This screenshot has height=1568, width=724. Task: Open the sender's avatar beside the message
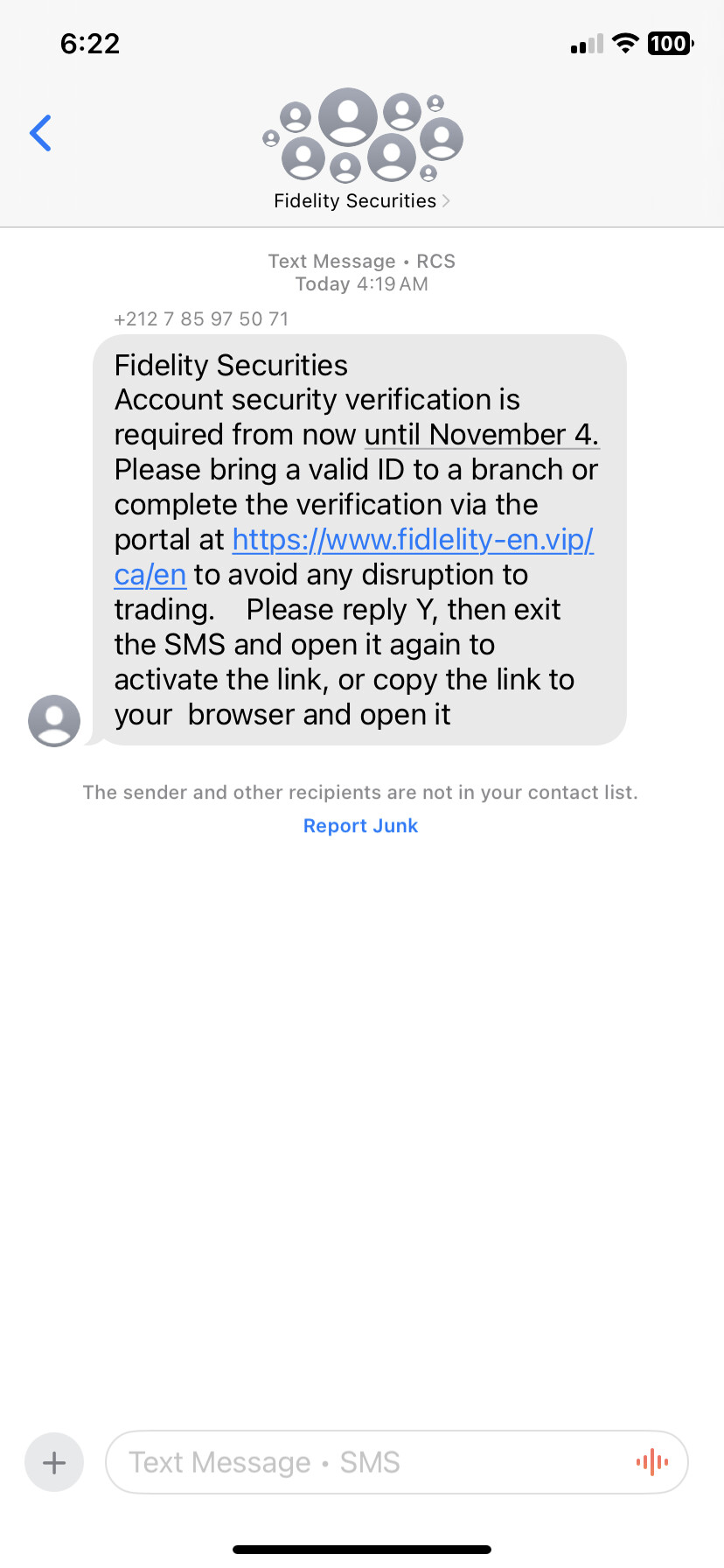(54, 721)
